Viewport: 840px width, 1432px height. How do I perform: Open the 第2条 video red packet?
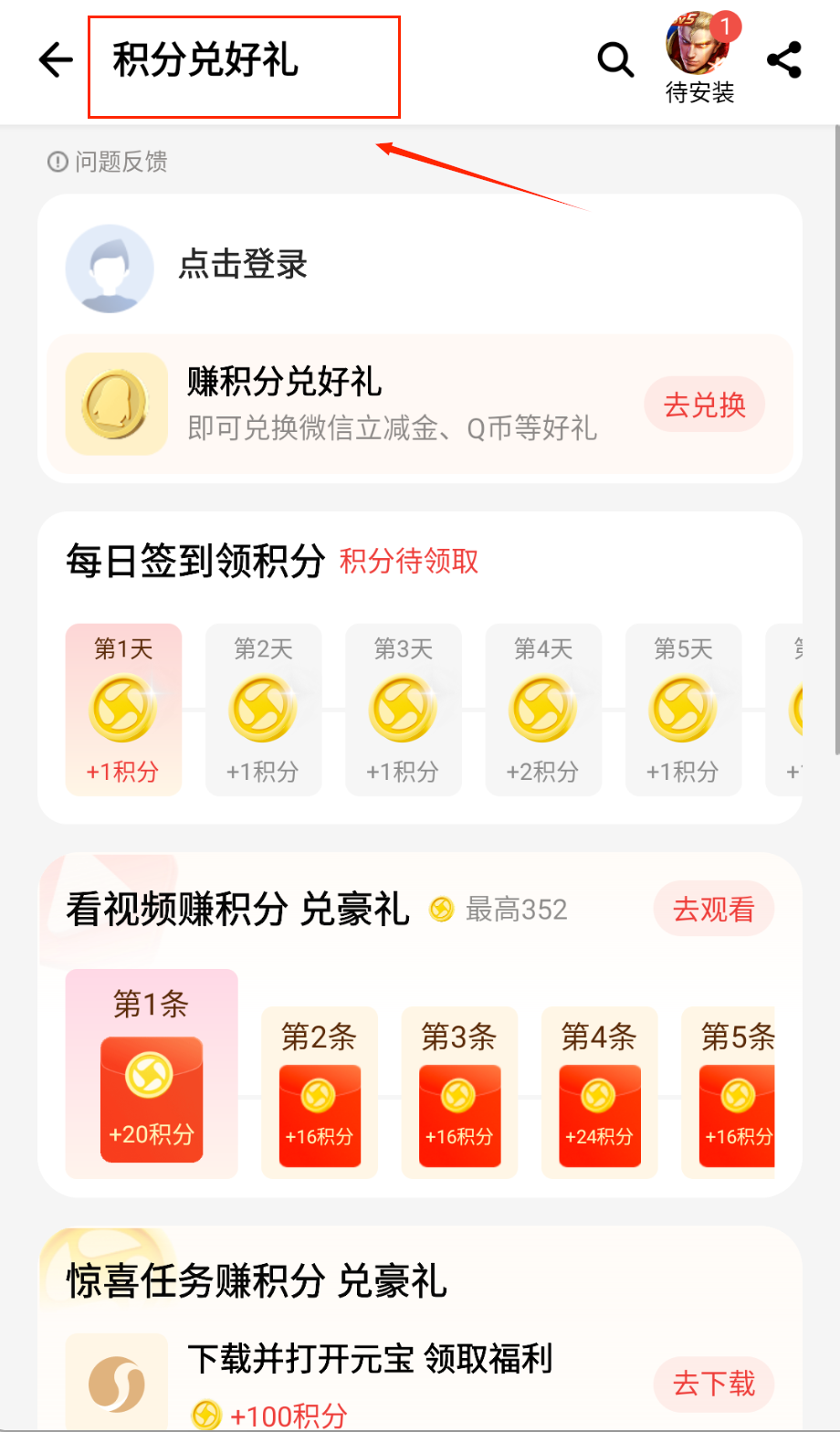[319, 1115]
